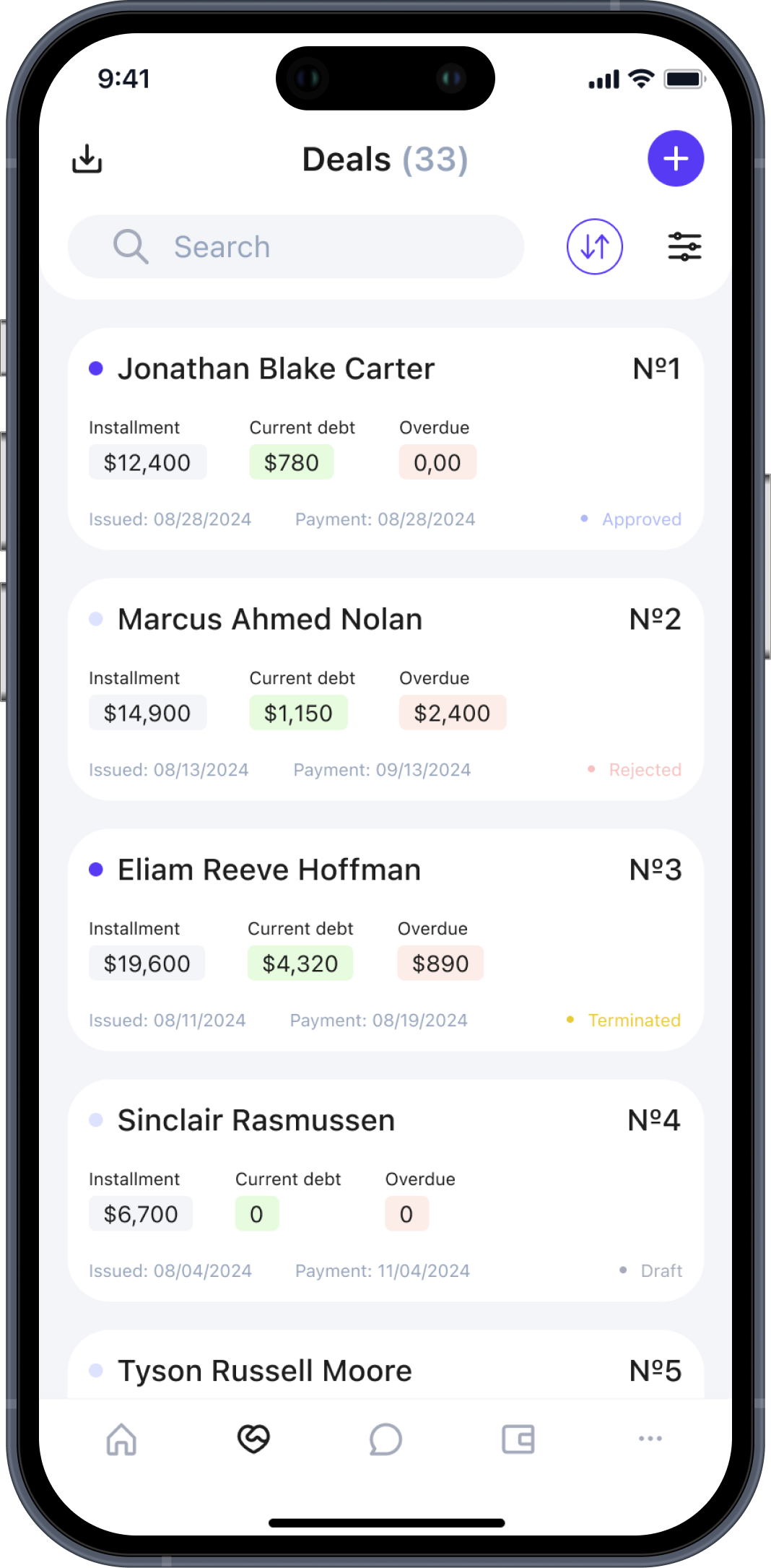
Task: Switch to the Deals handshake tab
Action: (x=253, y=1439)
